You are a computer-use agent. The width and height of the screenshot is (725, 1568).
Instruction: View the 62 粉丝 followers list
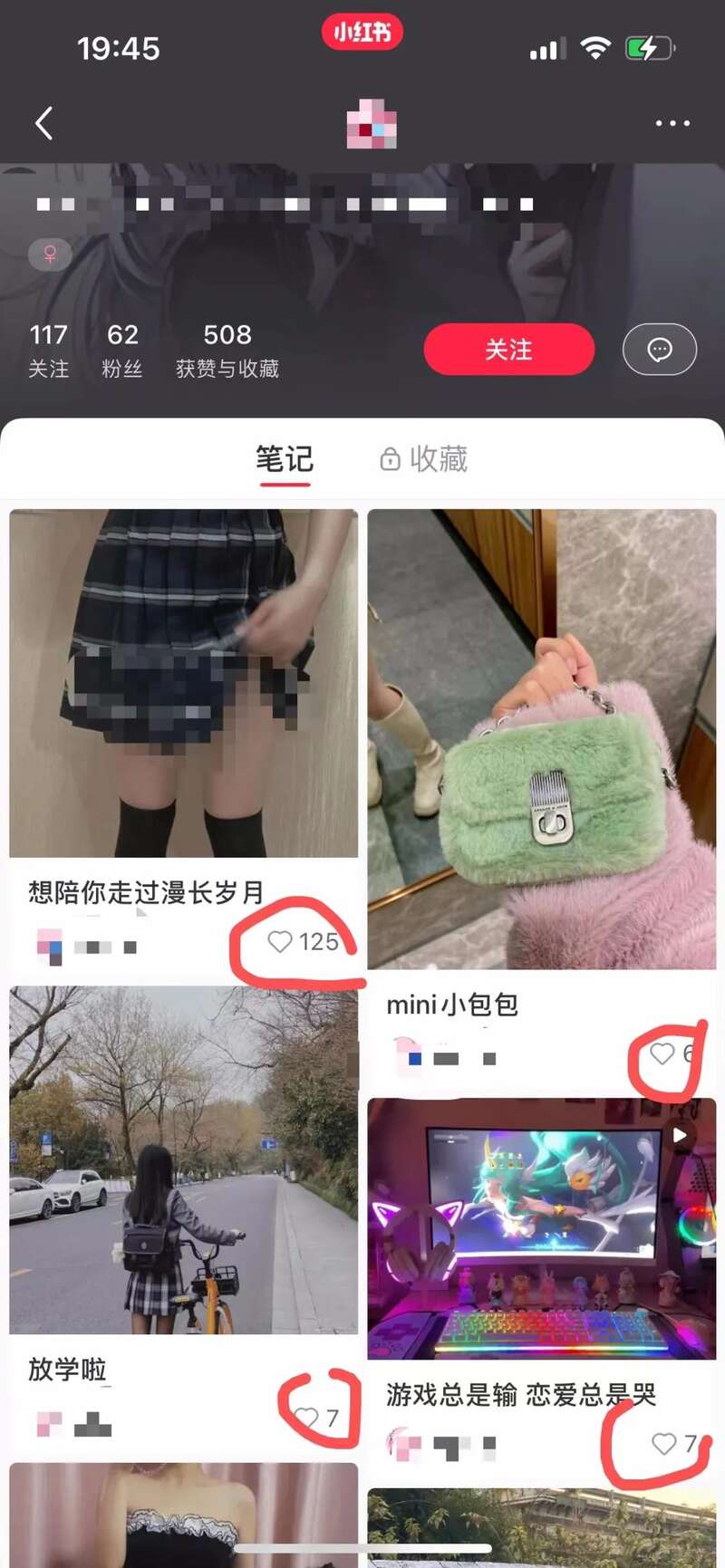pyautogui.click(x=122, y=351)
